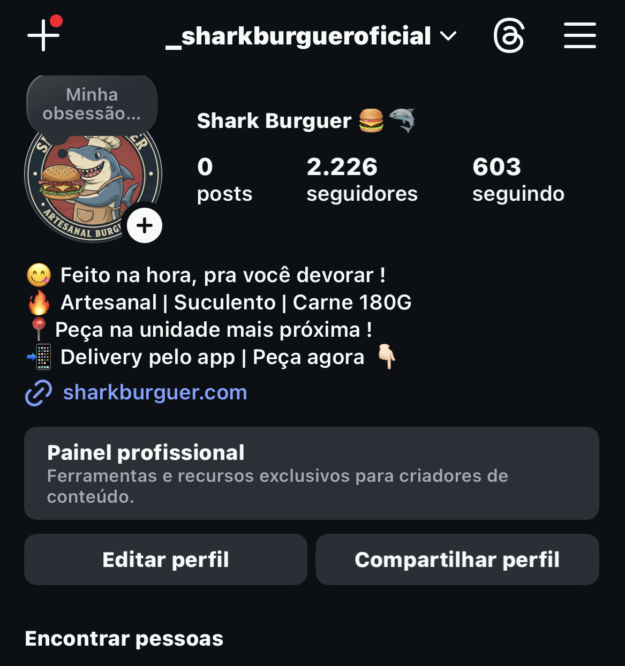Open the account switcher for _sharkburgueroficial
This screenshot has height=666, width=625.
coord(311,36)
